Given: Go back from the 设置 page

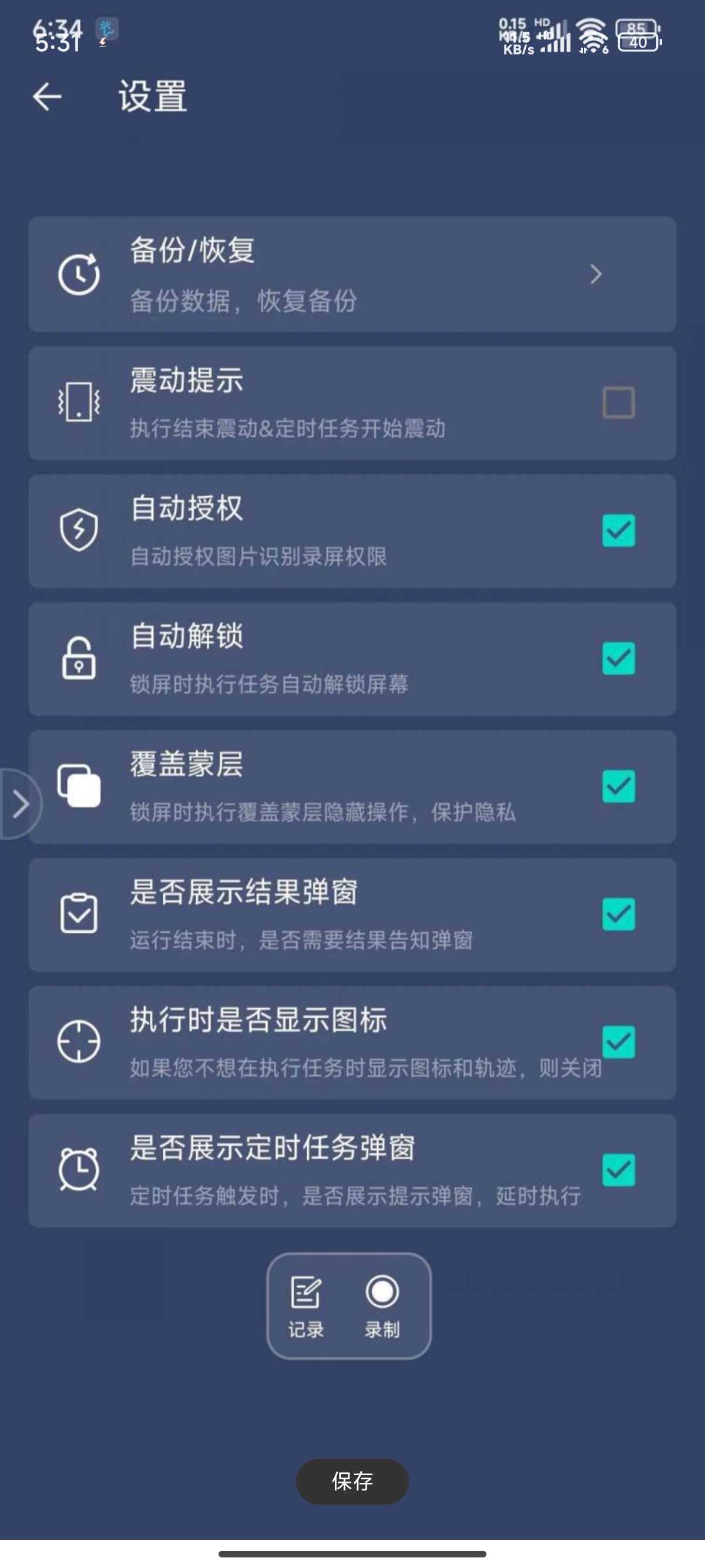Looking at the screenshot, I should pos(47,97).
